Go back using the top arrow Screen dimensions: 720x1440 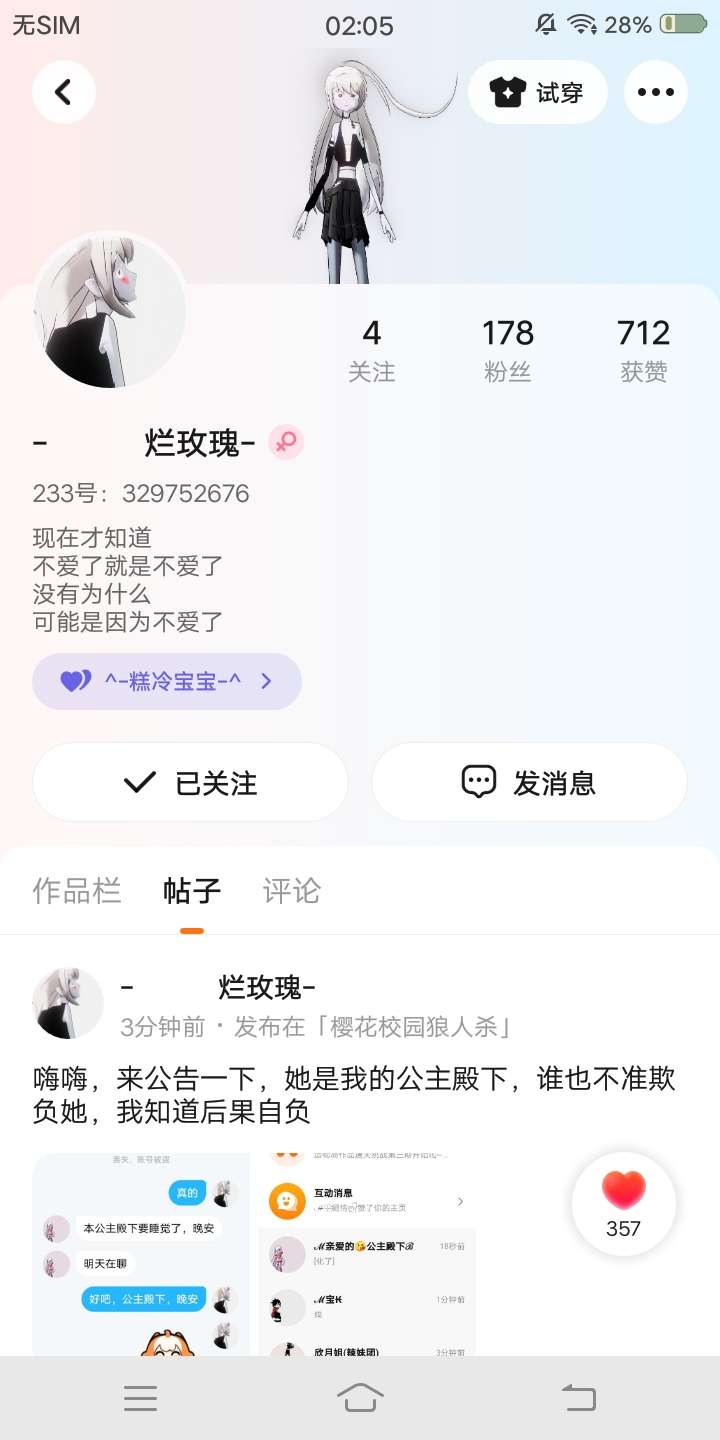(64, 92)
